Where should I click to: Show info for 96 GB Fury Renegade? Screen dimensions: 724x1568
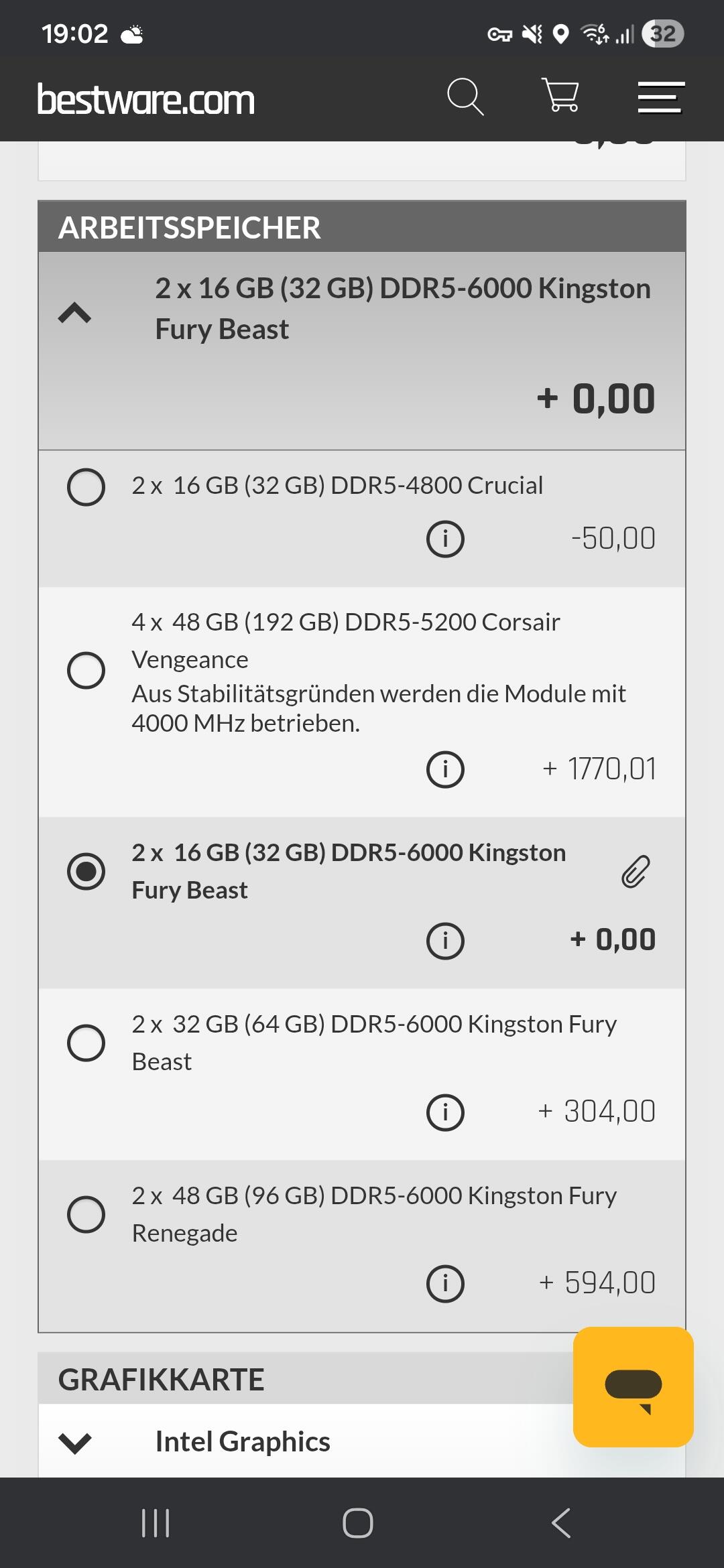click(x=445, y=1283)
